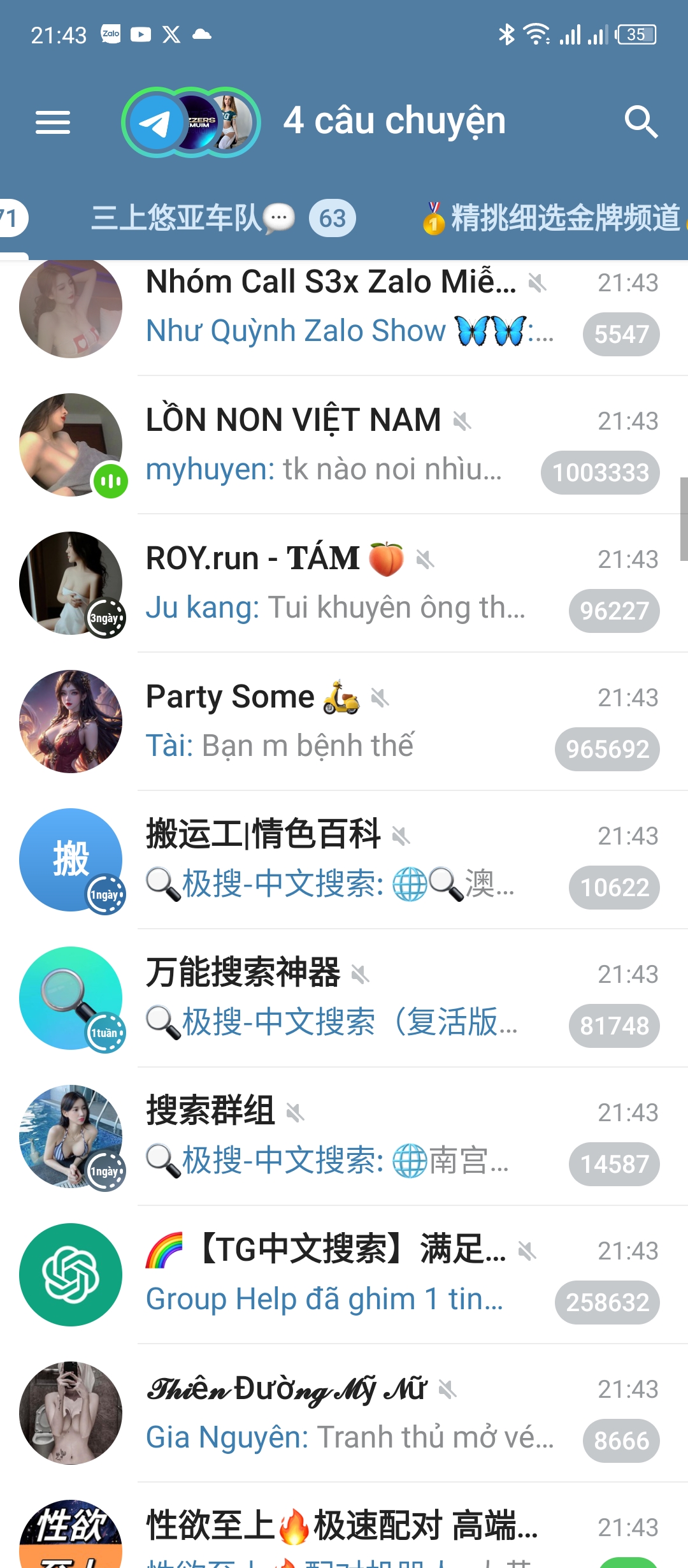Open the search icon

[x=640, y=122]
